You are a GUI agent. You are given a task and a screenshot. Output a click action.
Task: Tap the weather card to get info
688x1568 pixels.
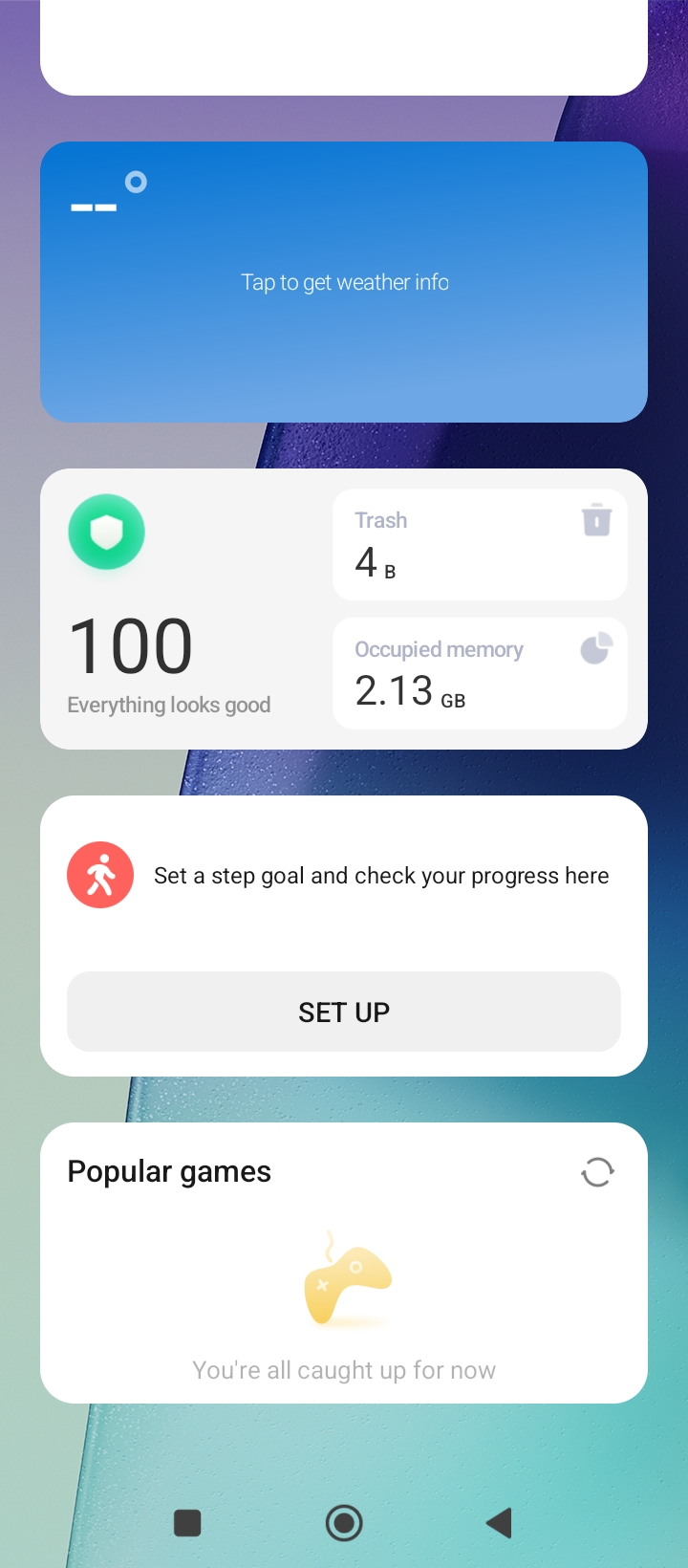tap(344, 282)
